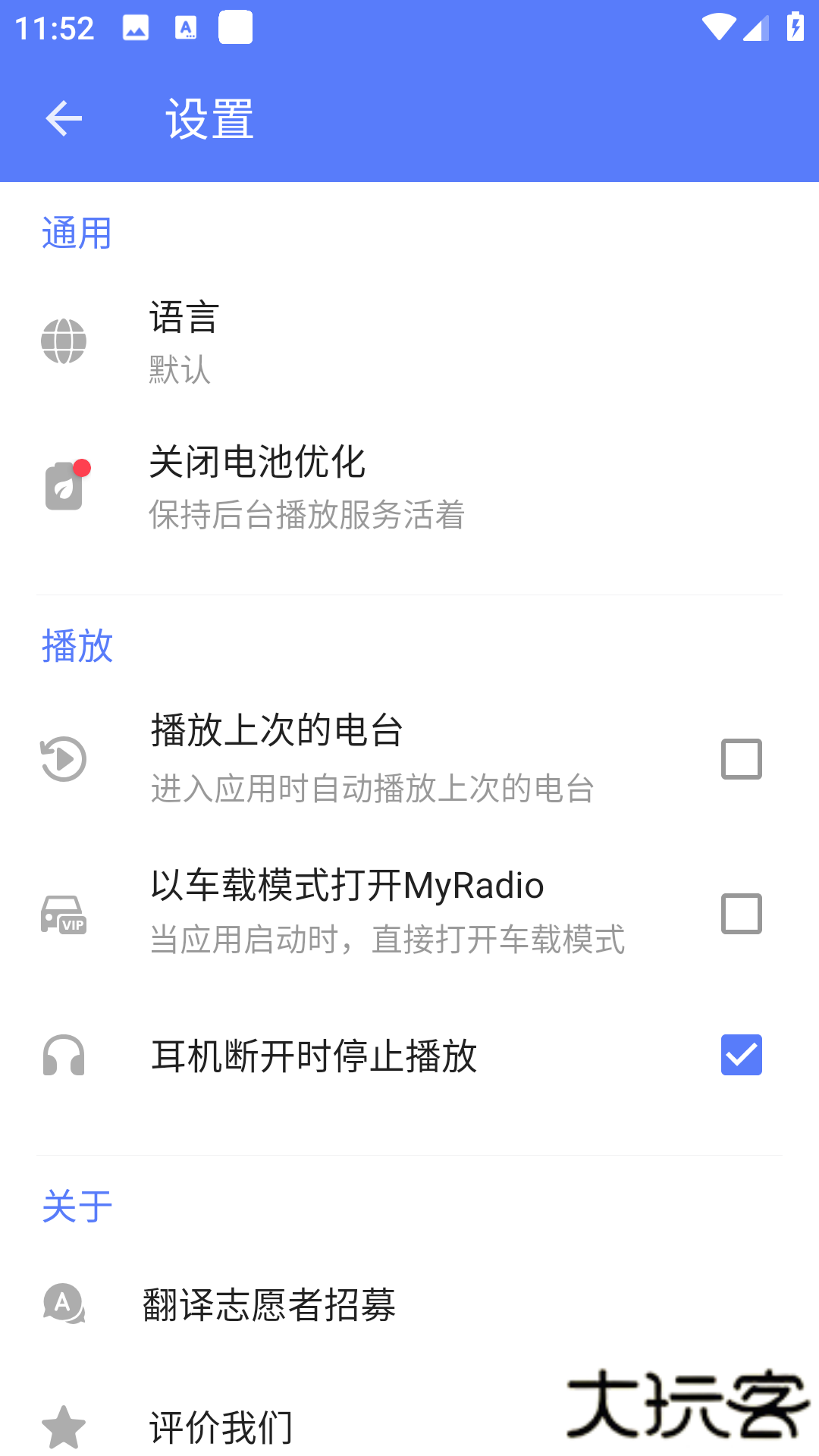
Task: Tap the car VIP icon for car mode
Action: pyautogui.click(x=64, y=914)
